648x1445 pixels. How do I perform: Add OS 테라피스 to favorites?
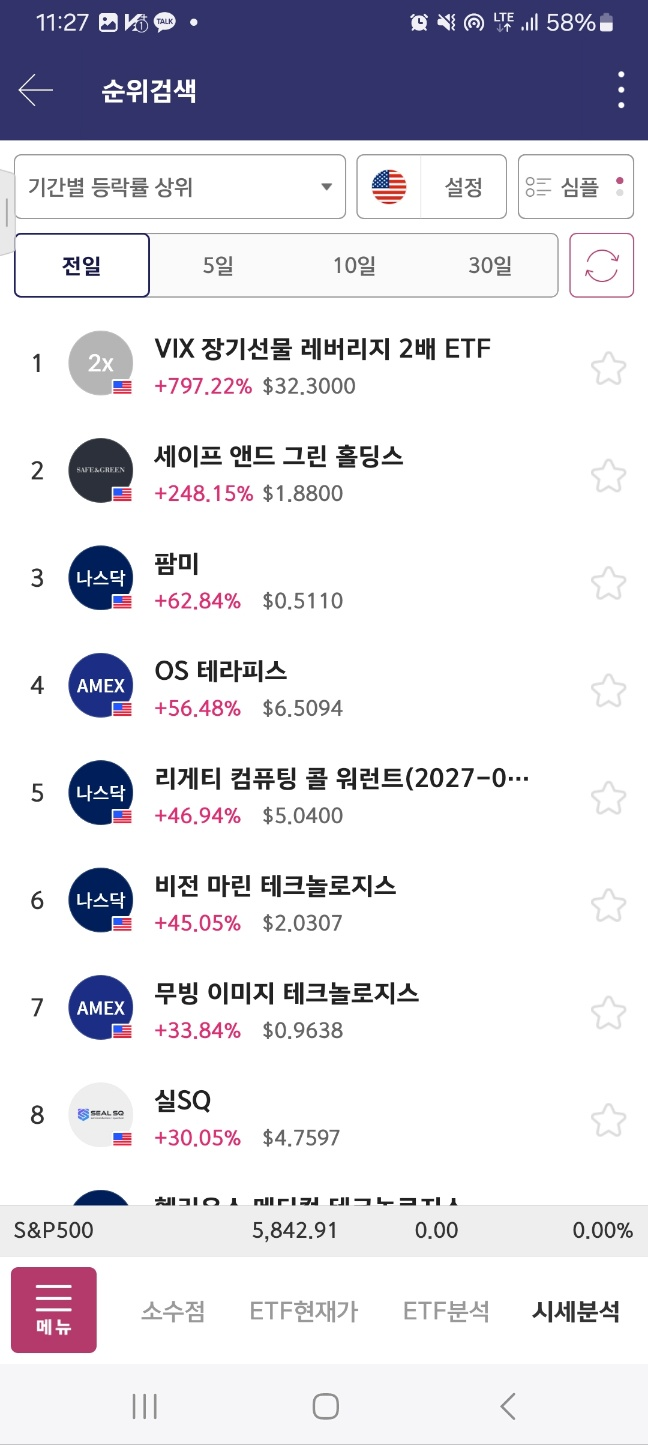608,690
